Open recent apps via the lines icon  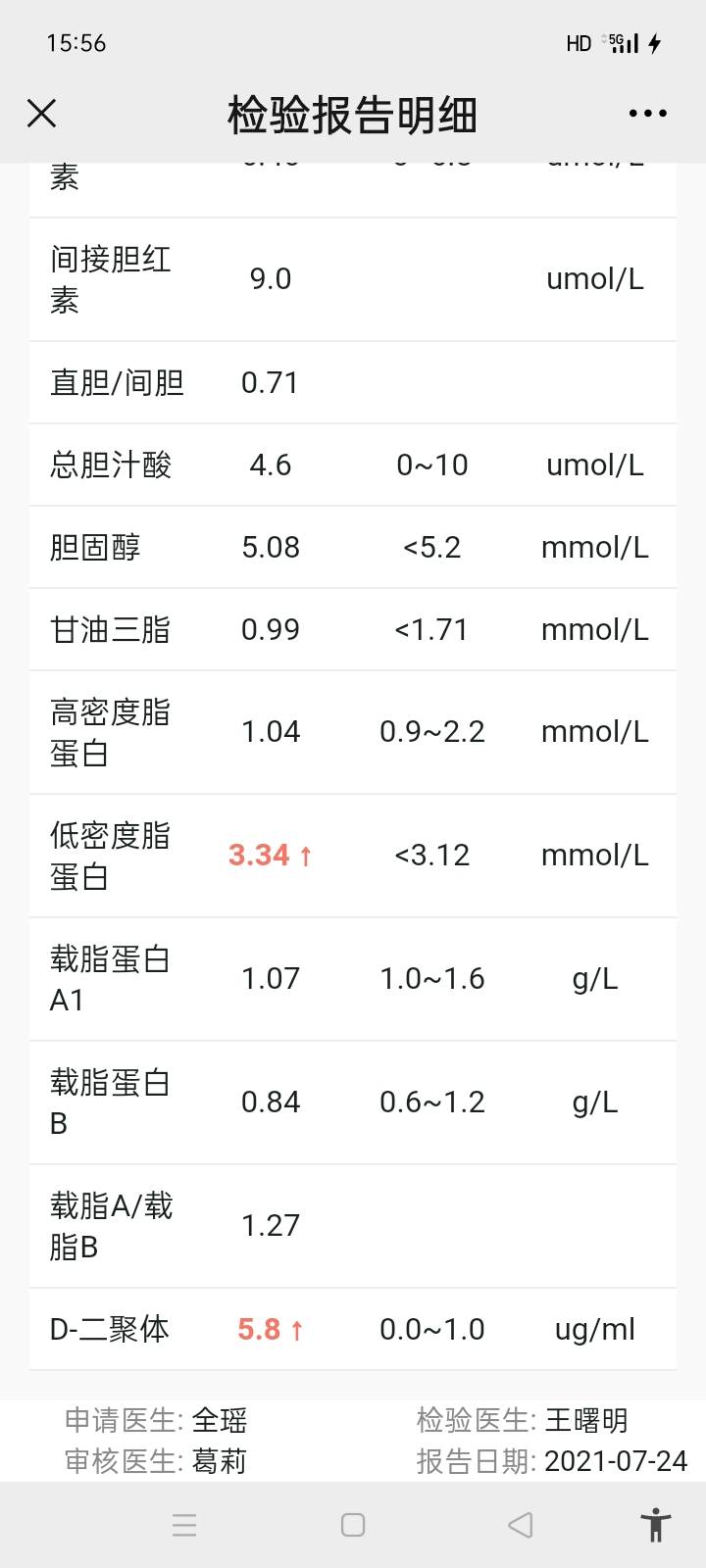point(184,1525)
